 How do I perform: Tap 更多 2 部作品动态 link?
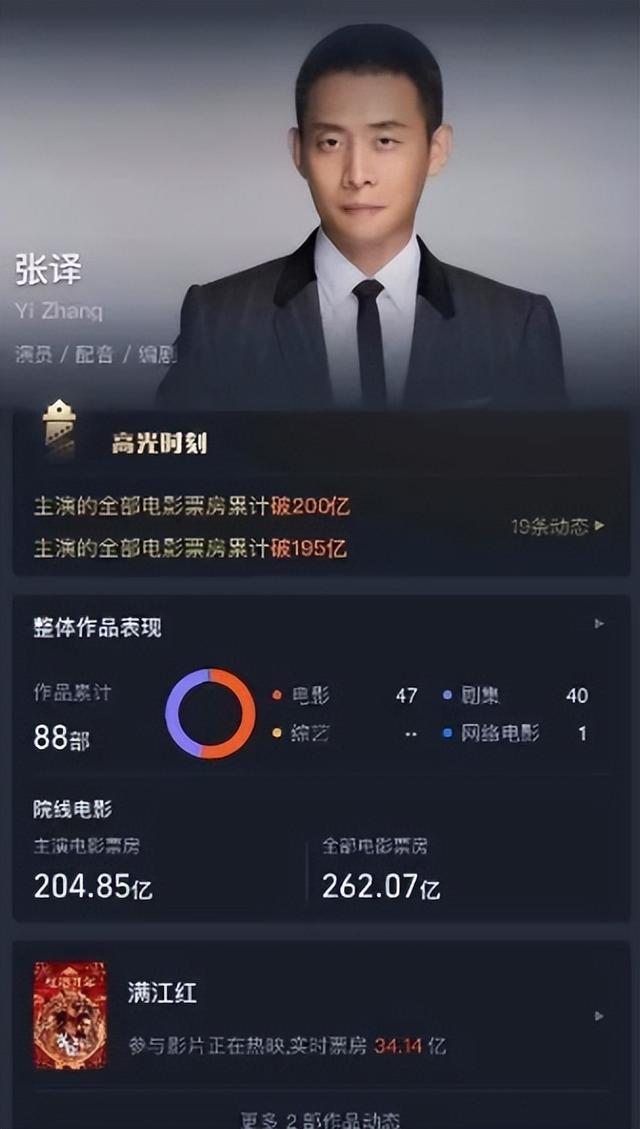320,1120
